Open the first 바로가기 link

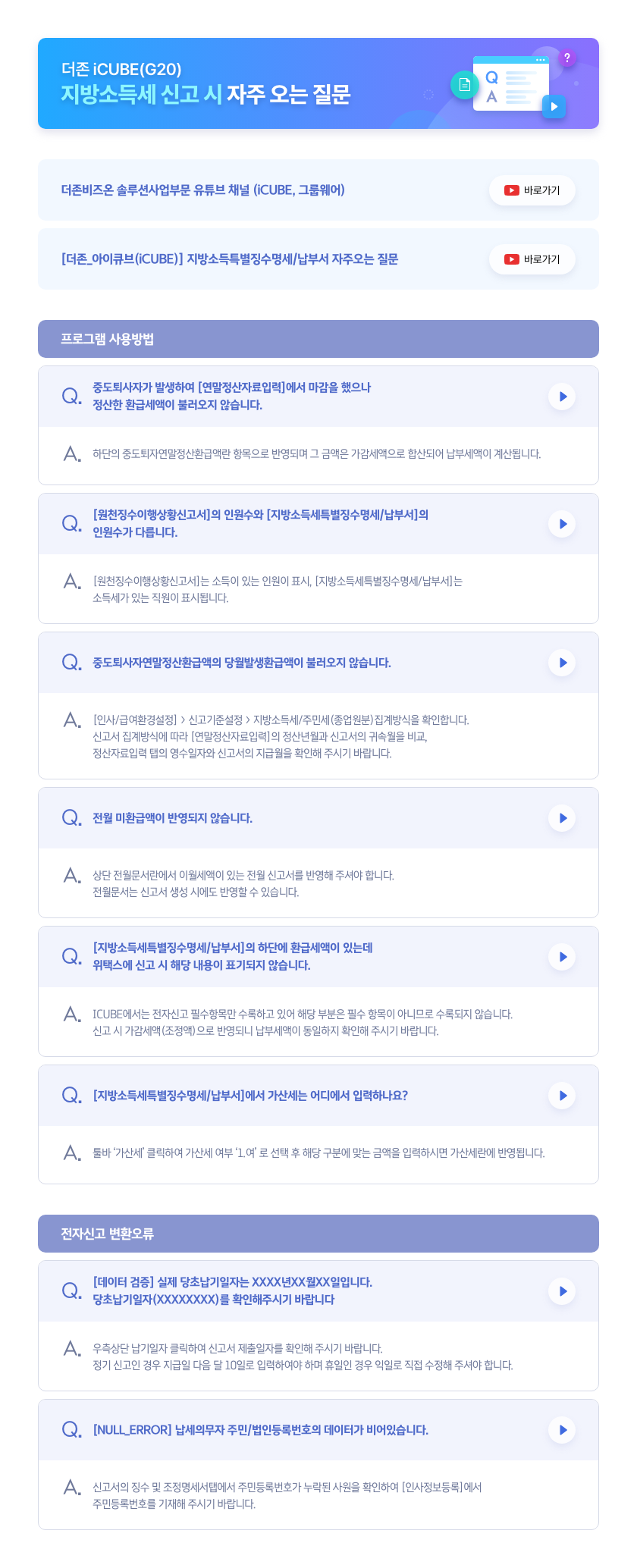tap(532, 190)
